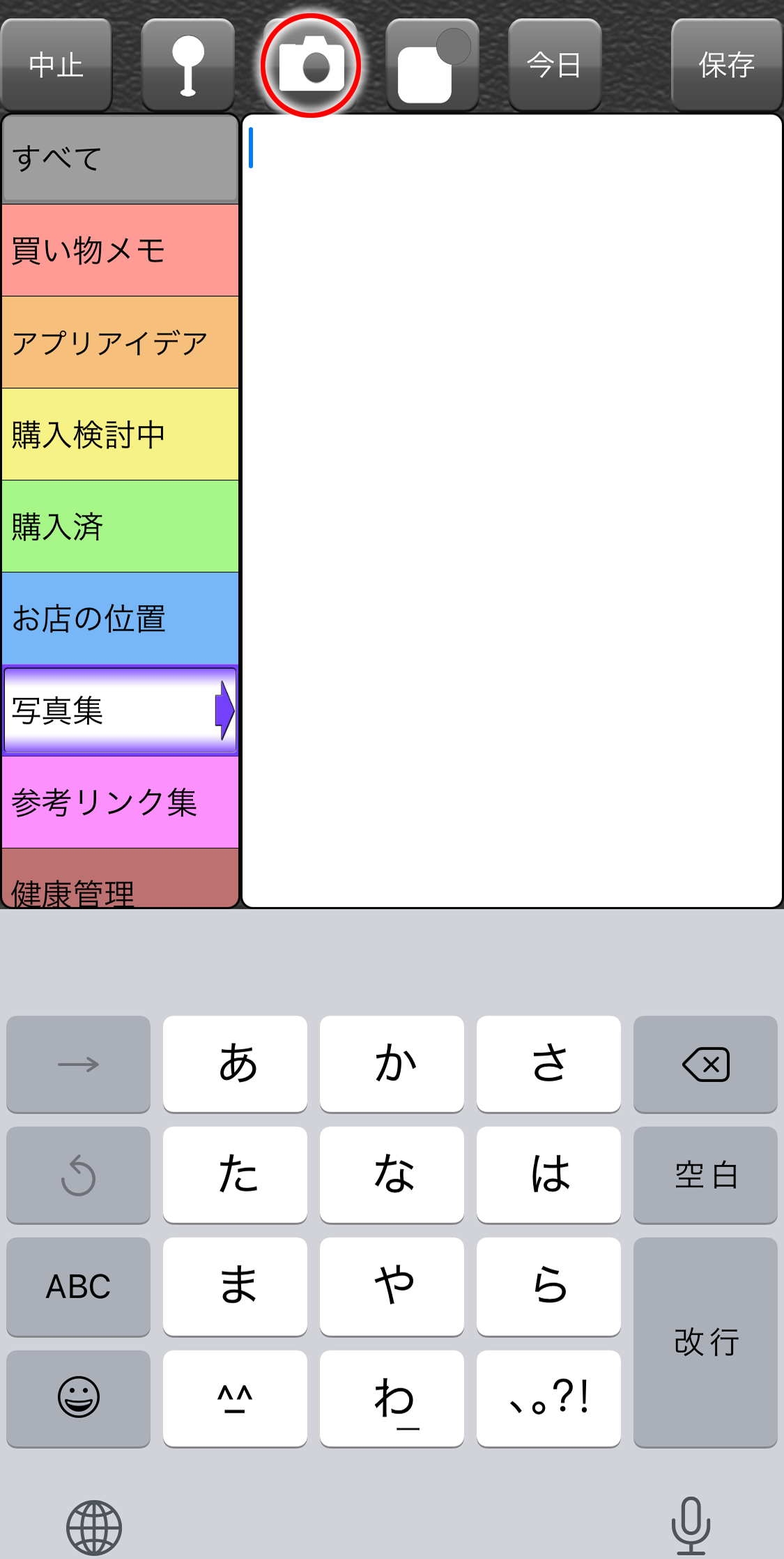The width and height of the screenshot is (784, 1559).
Task: Select the 購入検討中 category
Action: coord(120,434)
